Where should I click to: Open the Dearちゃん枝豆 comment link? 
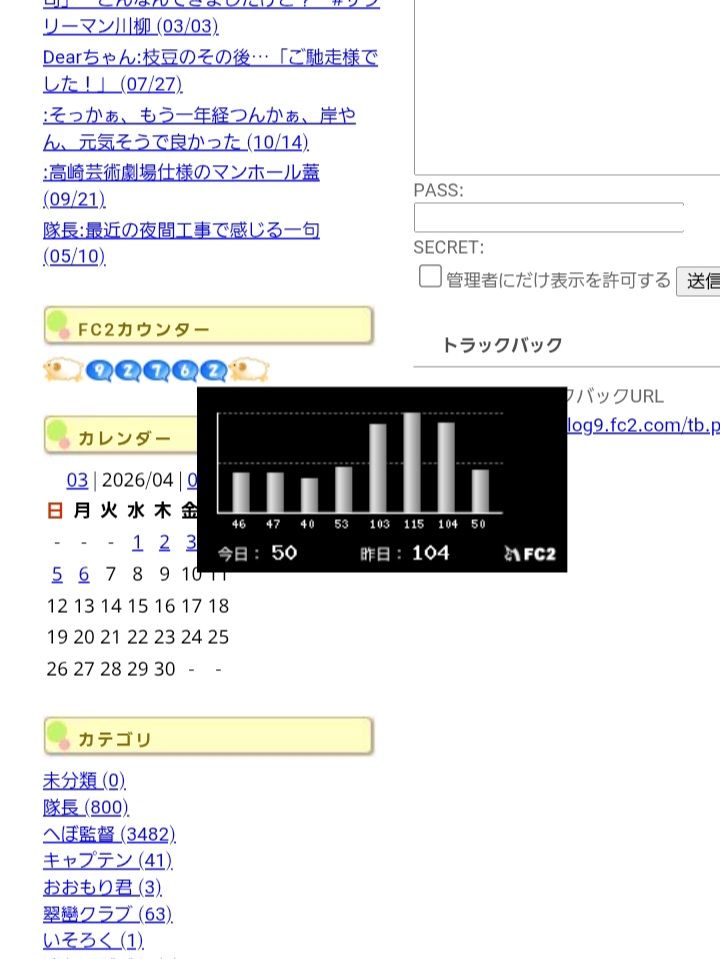(210, 58)
